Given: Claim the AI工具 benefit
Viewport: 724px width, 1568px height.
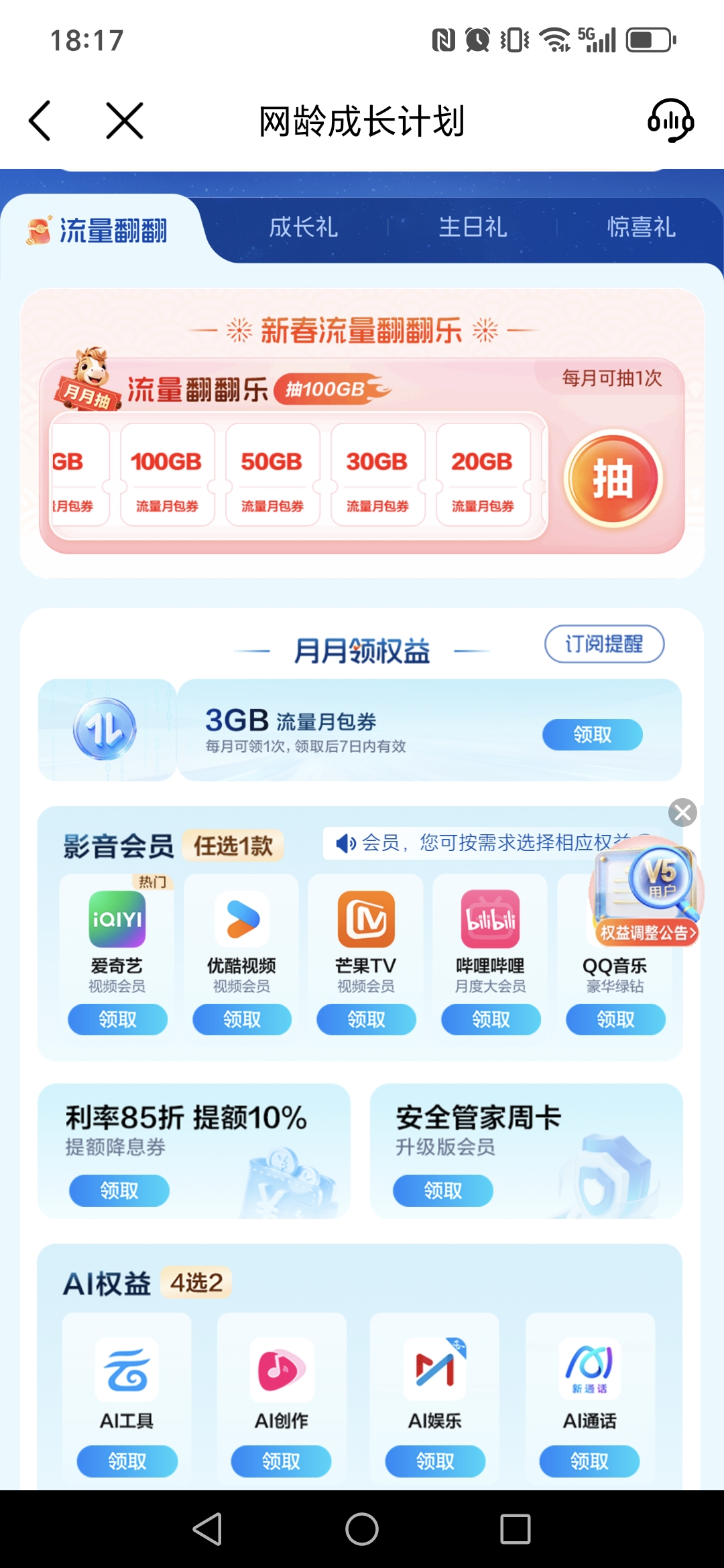Looking at the screenshot, I should tap(127, 1461).
